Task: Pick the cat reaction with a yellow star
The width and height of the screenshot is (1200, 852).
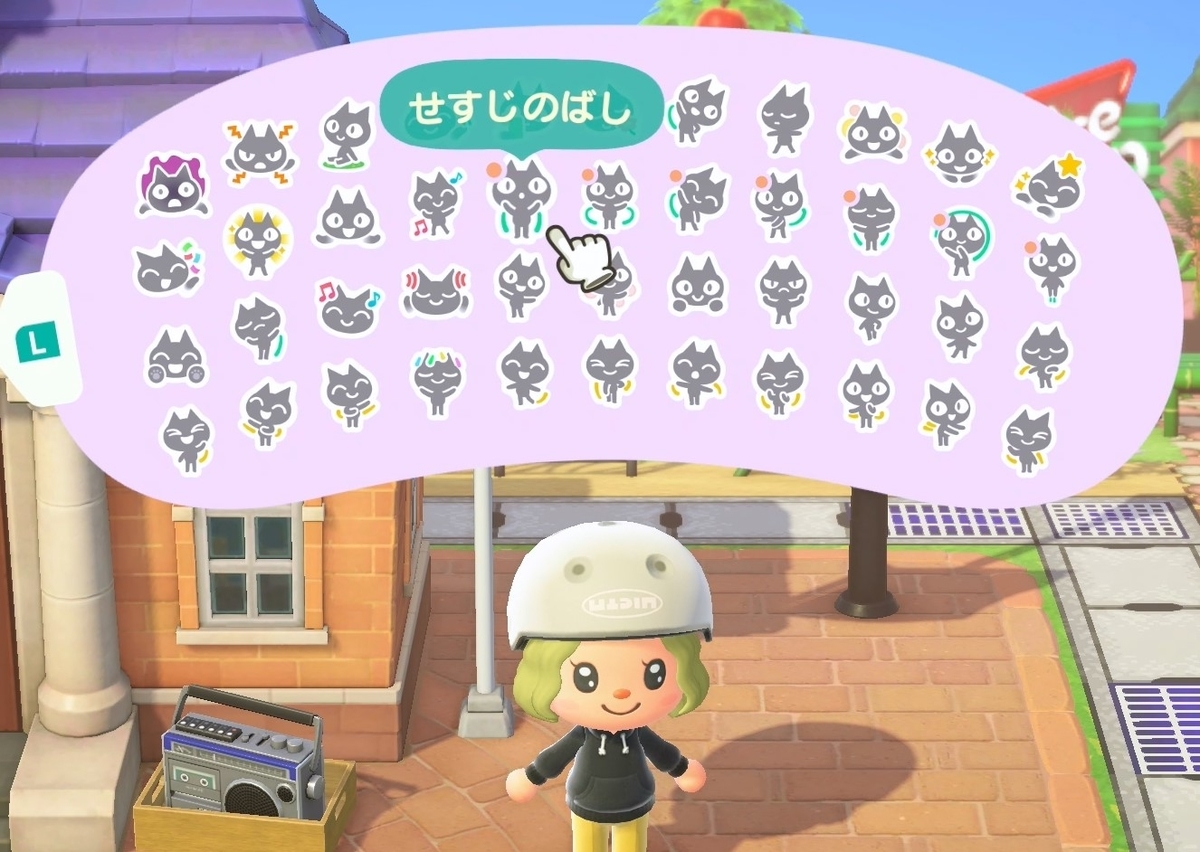Action: click(x=1048, y=186)
